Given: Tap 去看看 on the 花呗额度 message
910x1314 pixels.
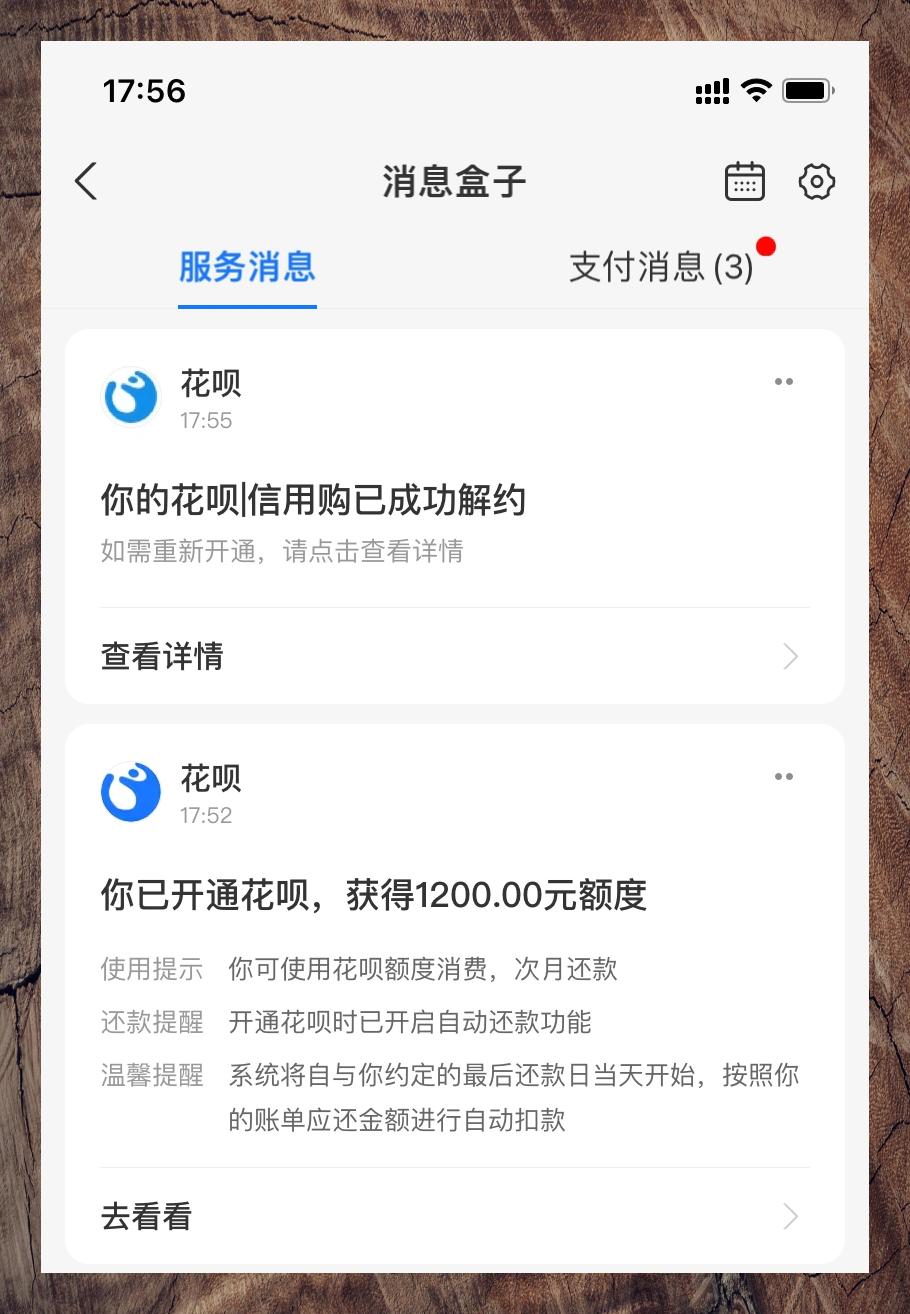Looking at the screenshot, I should [x=146, y=1217].
